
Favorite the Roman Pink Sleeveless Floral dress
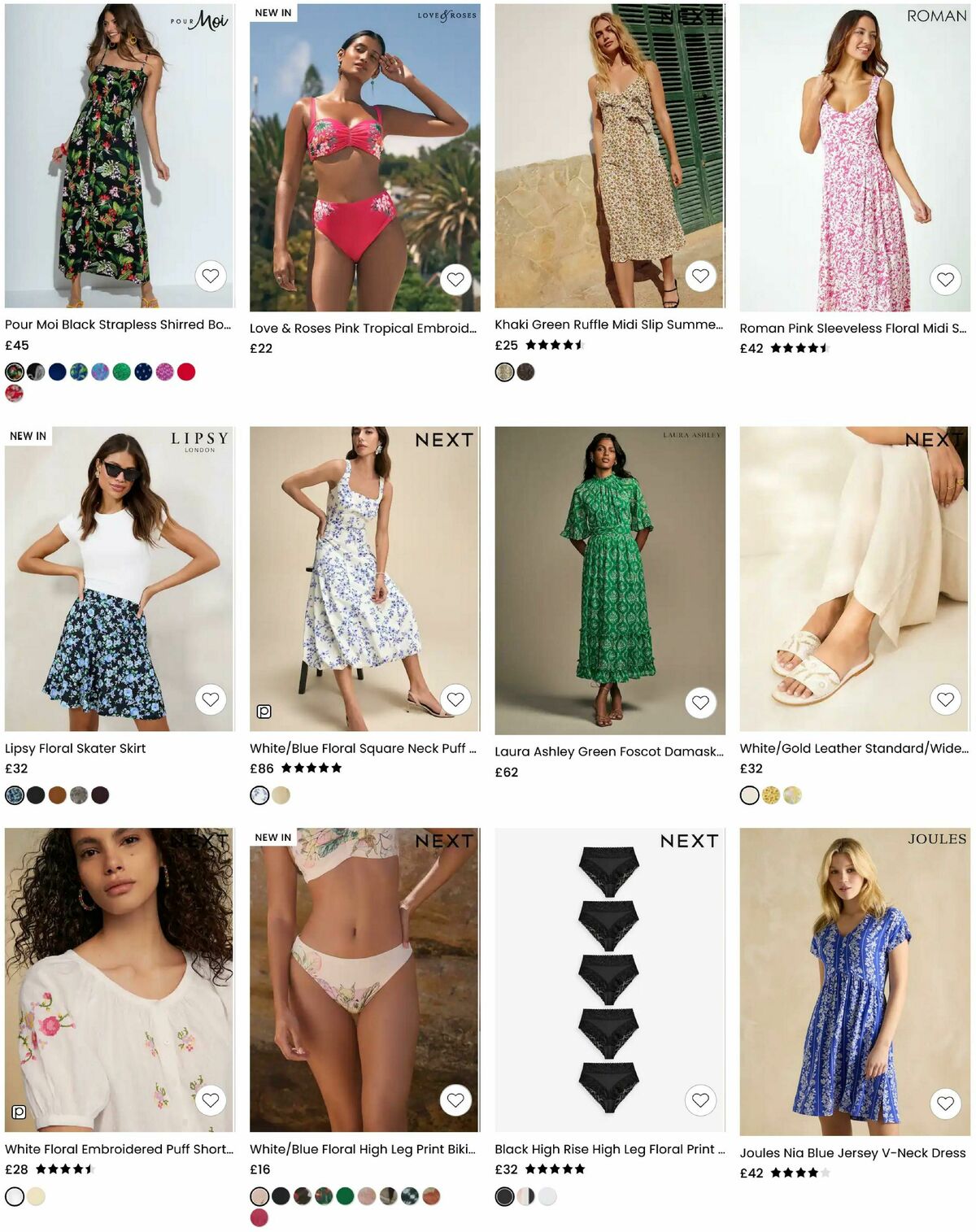point(944,277)
